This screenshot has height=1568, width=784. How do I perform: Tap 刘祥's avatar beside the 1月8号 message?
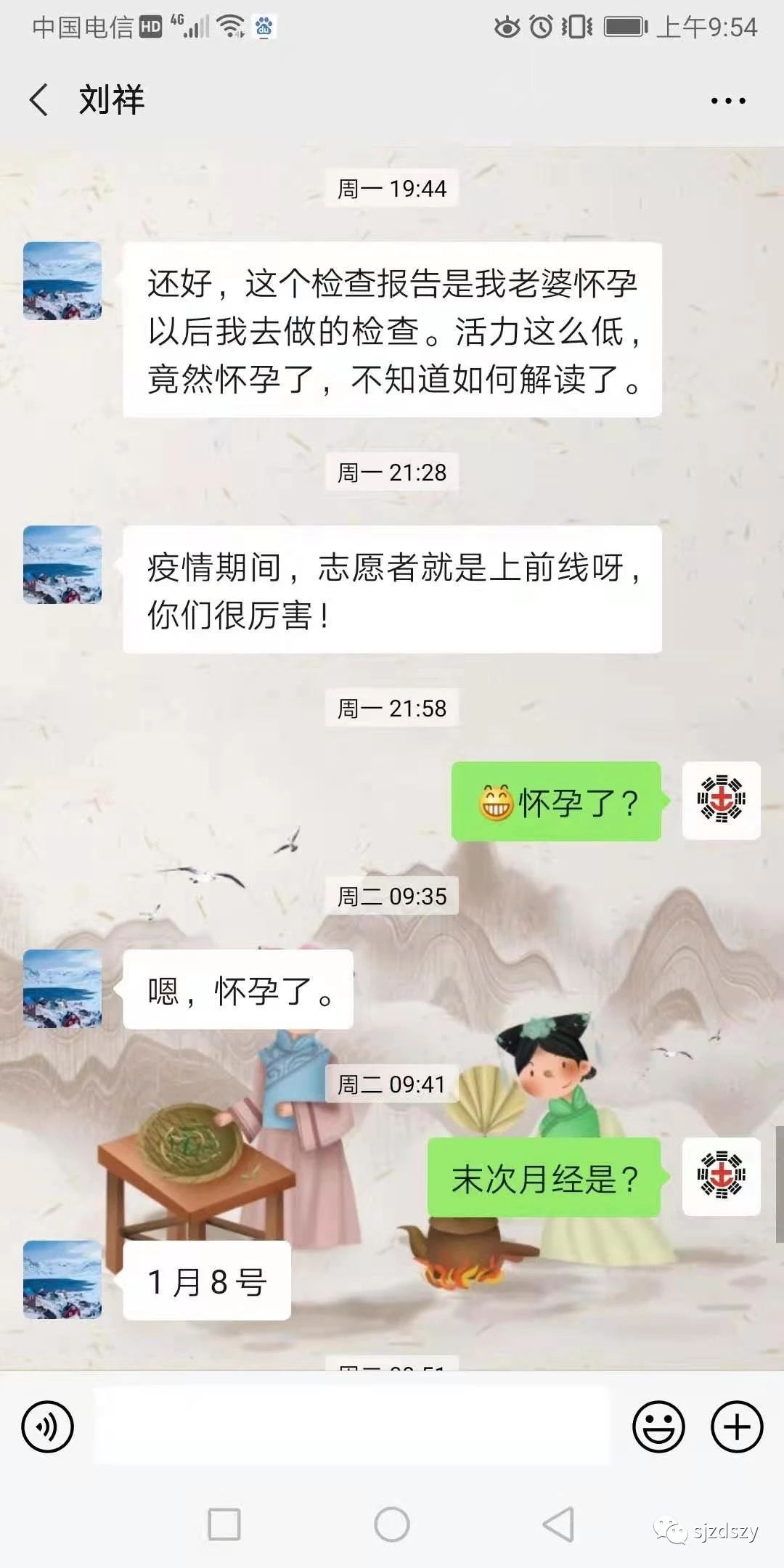point(62,1280)
